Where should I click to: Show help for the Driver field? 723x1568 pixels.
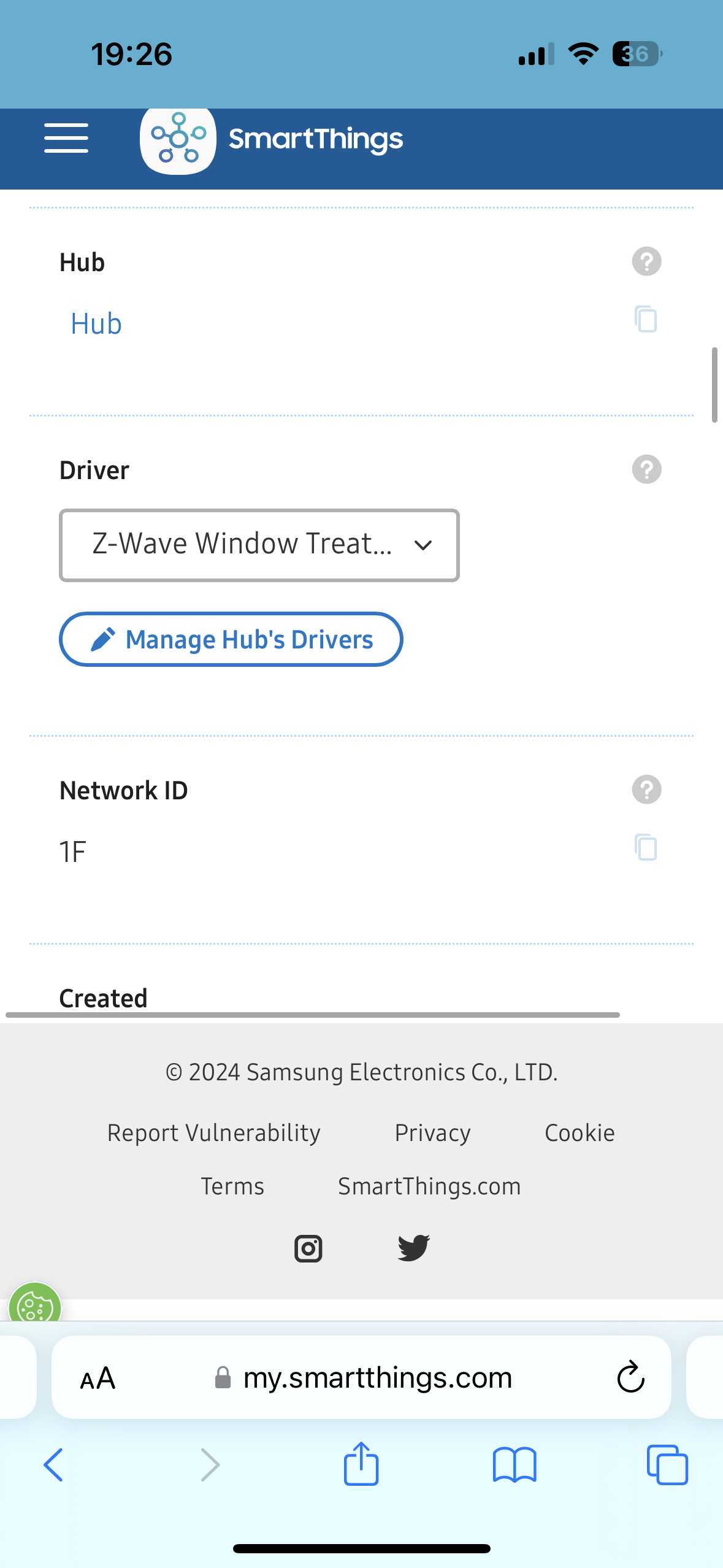[x=646, y=470]
